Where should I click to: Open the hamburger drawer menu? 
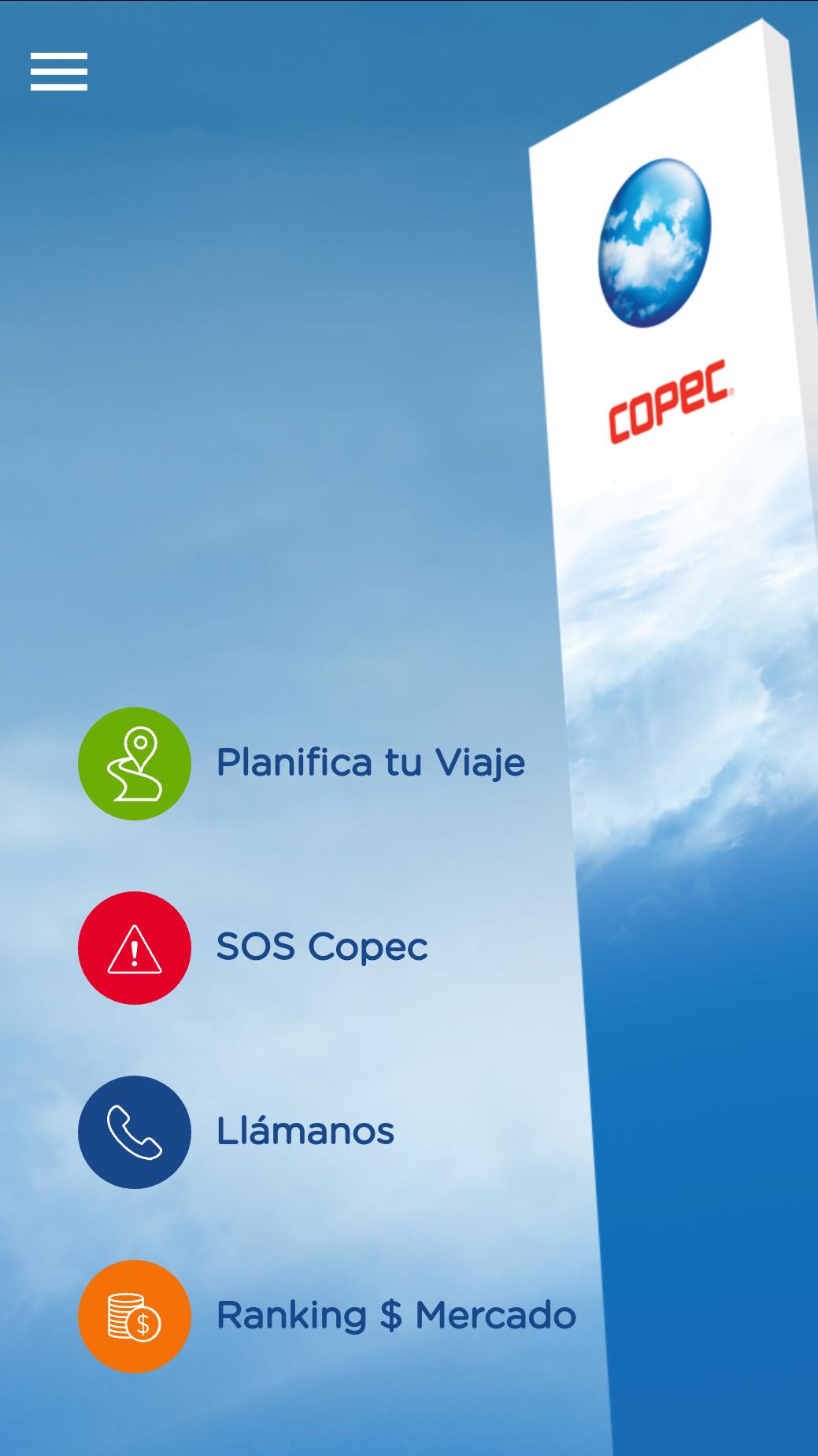point(59,72)
